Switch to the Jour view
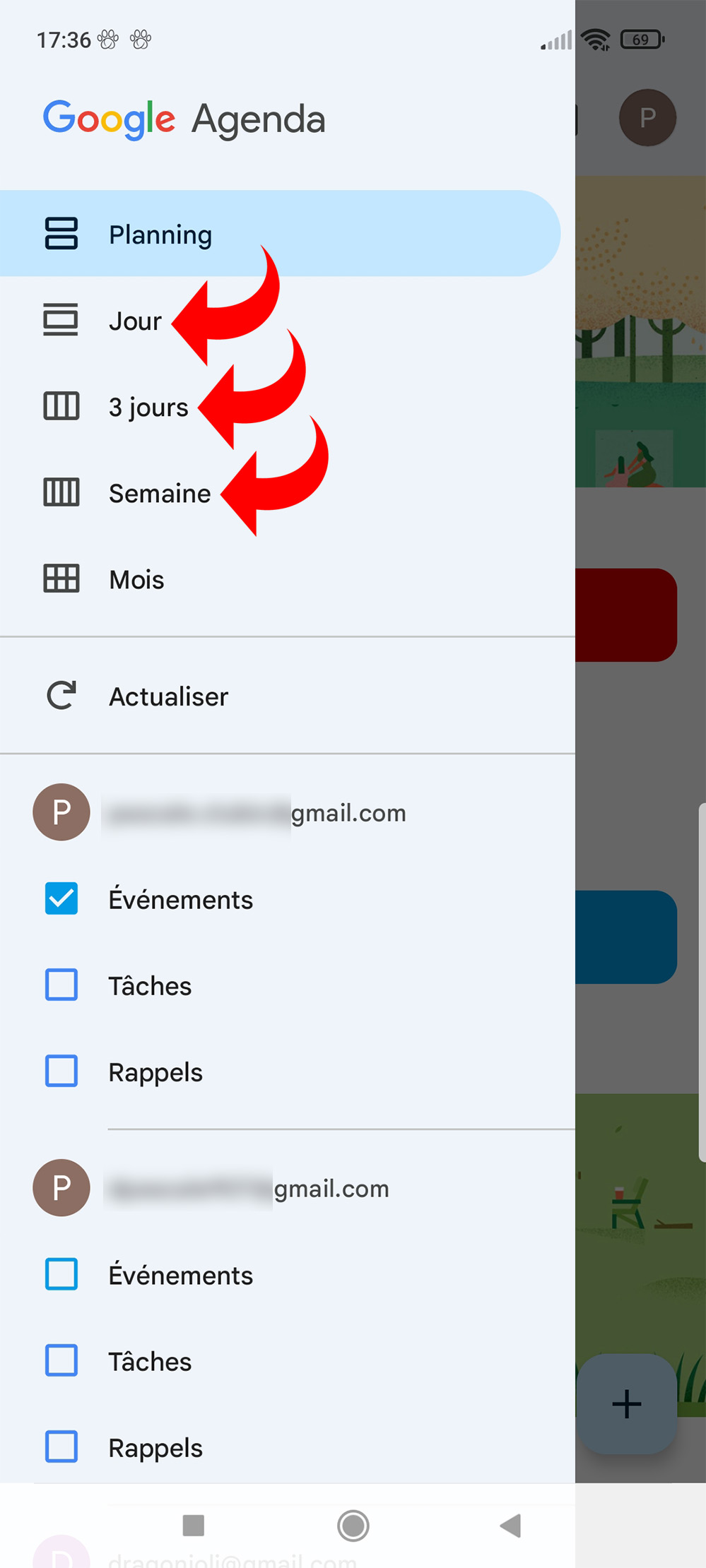Viewport: 706px width, 1568px height. [x=134, y=321]
